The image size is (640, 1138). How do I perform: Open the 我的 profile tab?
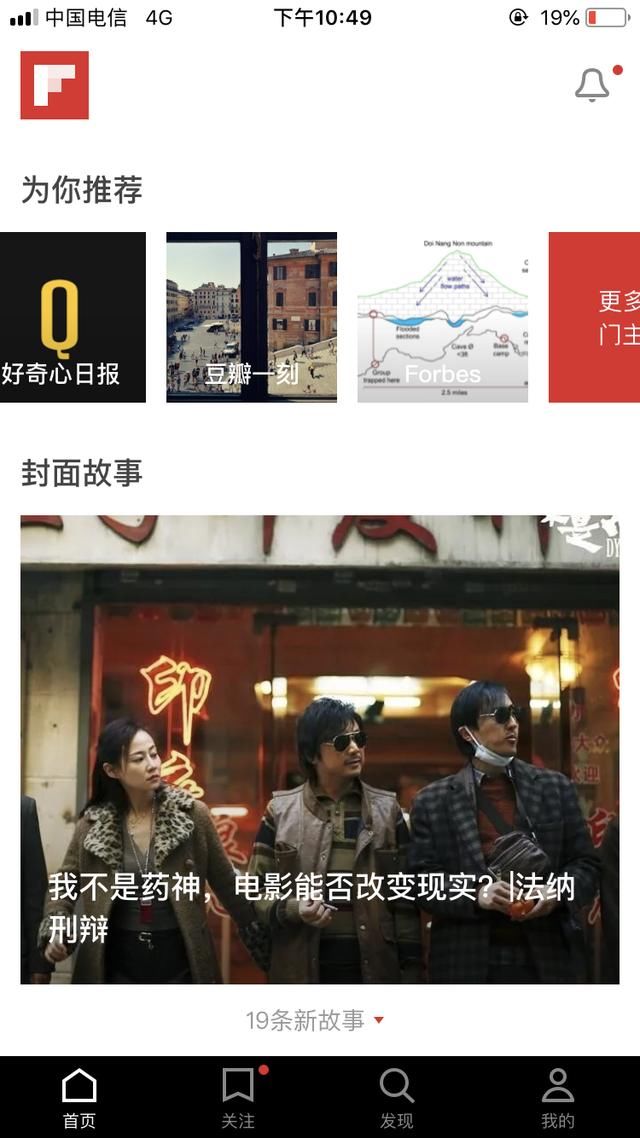[557, 1097]
